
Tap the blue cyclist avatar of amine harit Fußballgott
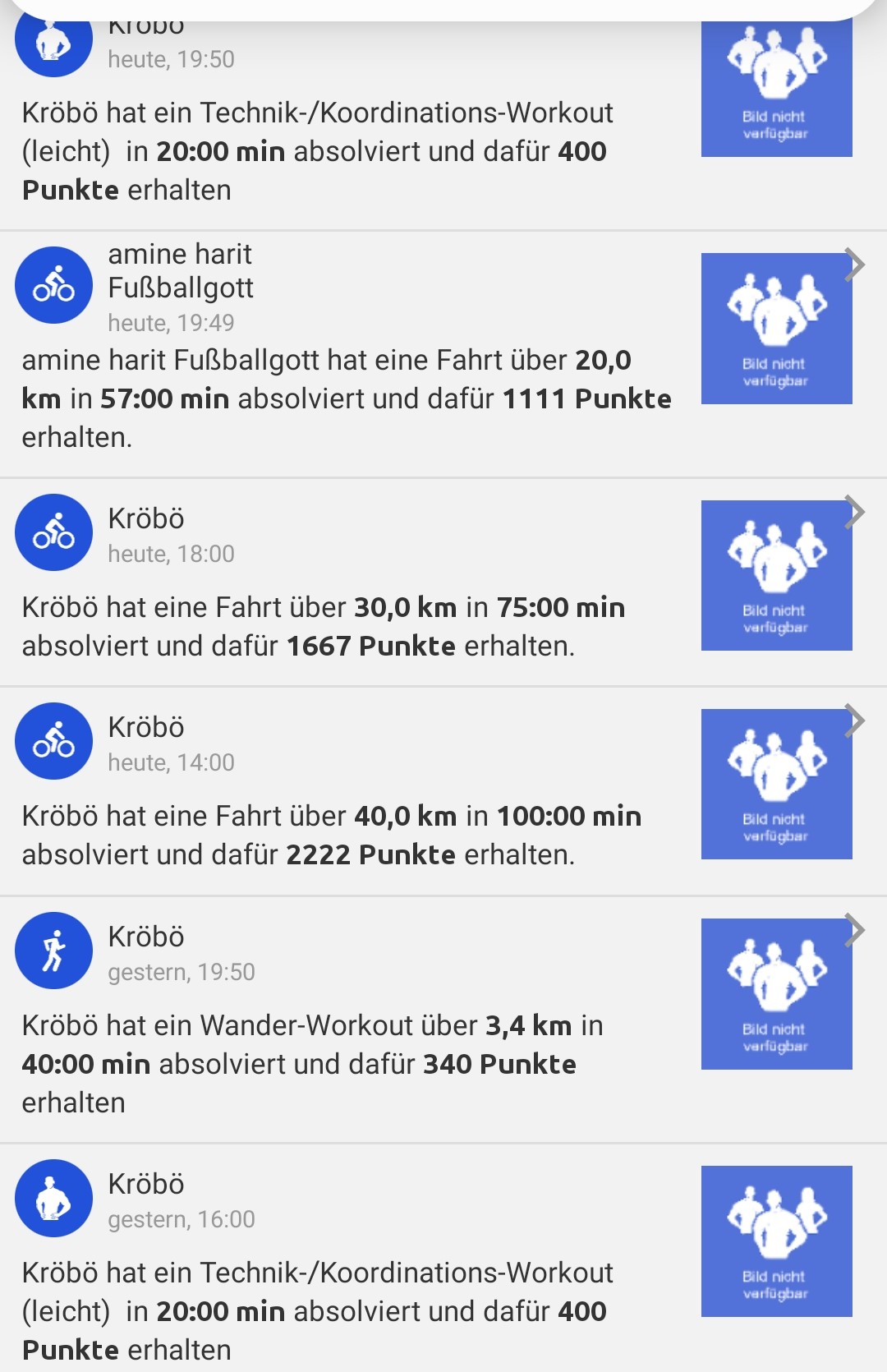53,287
